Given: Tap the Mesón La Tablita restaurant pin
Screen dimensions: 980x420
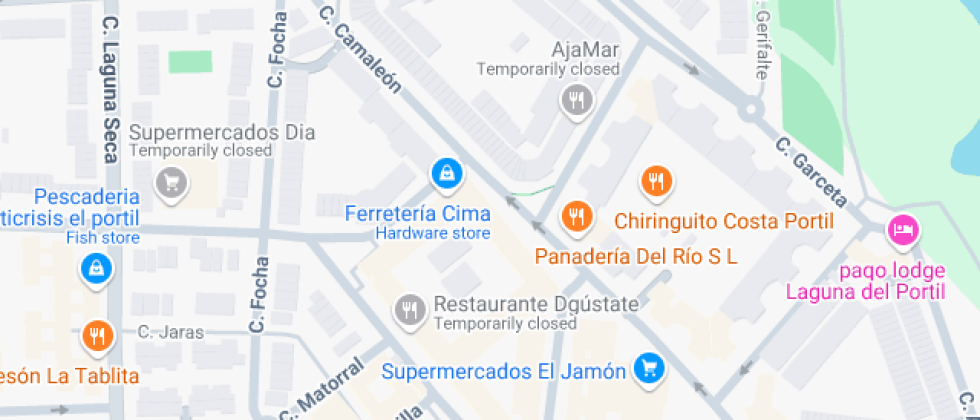Looking at the screenshot, I should [x=96, y=337].
